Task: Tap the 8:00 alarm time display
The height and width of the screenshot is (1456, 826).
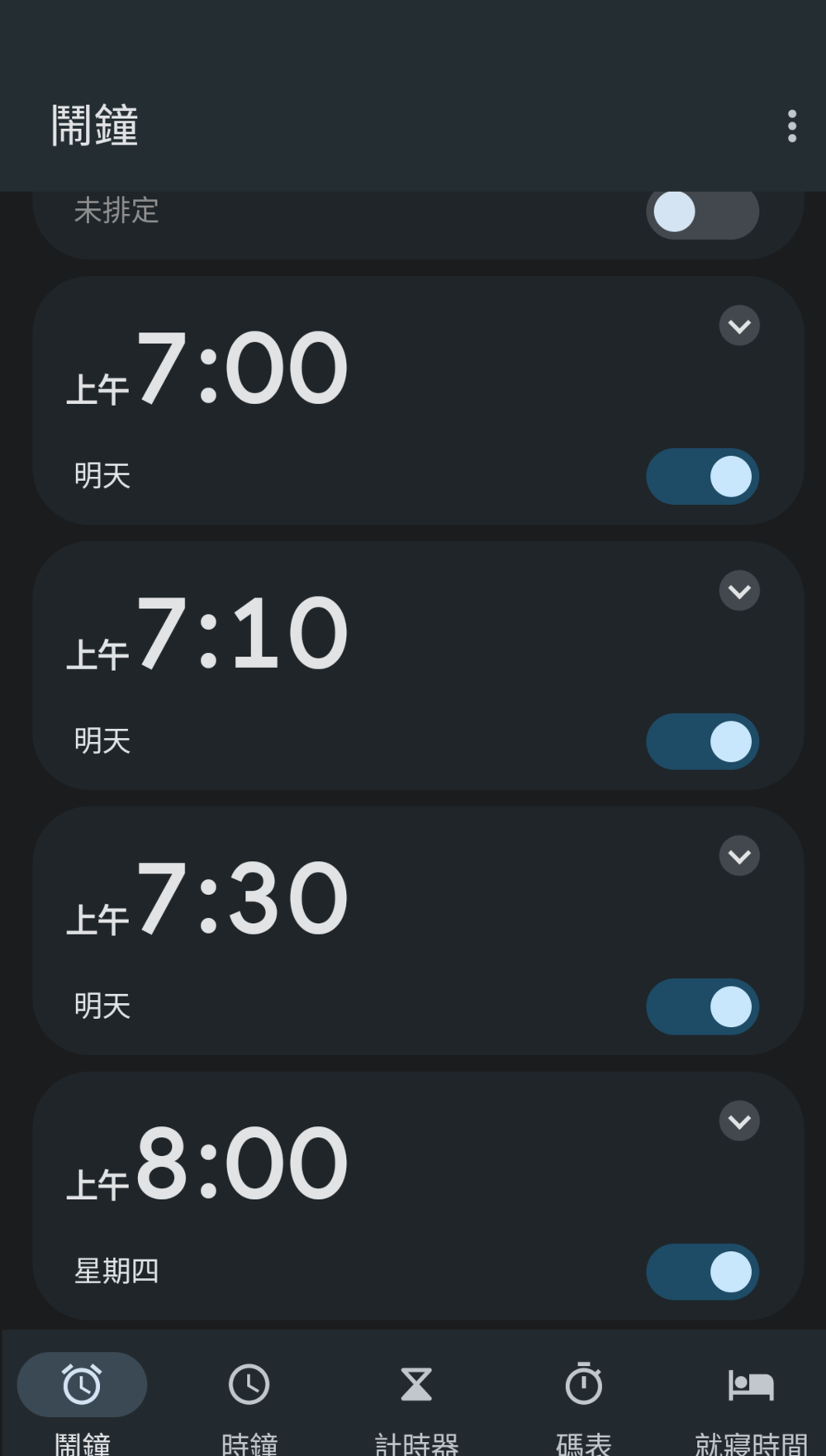Action: (206, 1165)
